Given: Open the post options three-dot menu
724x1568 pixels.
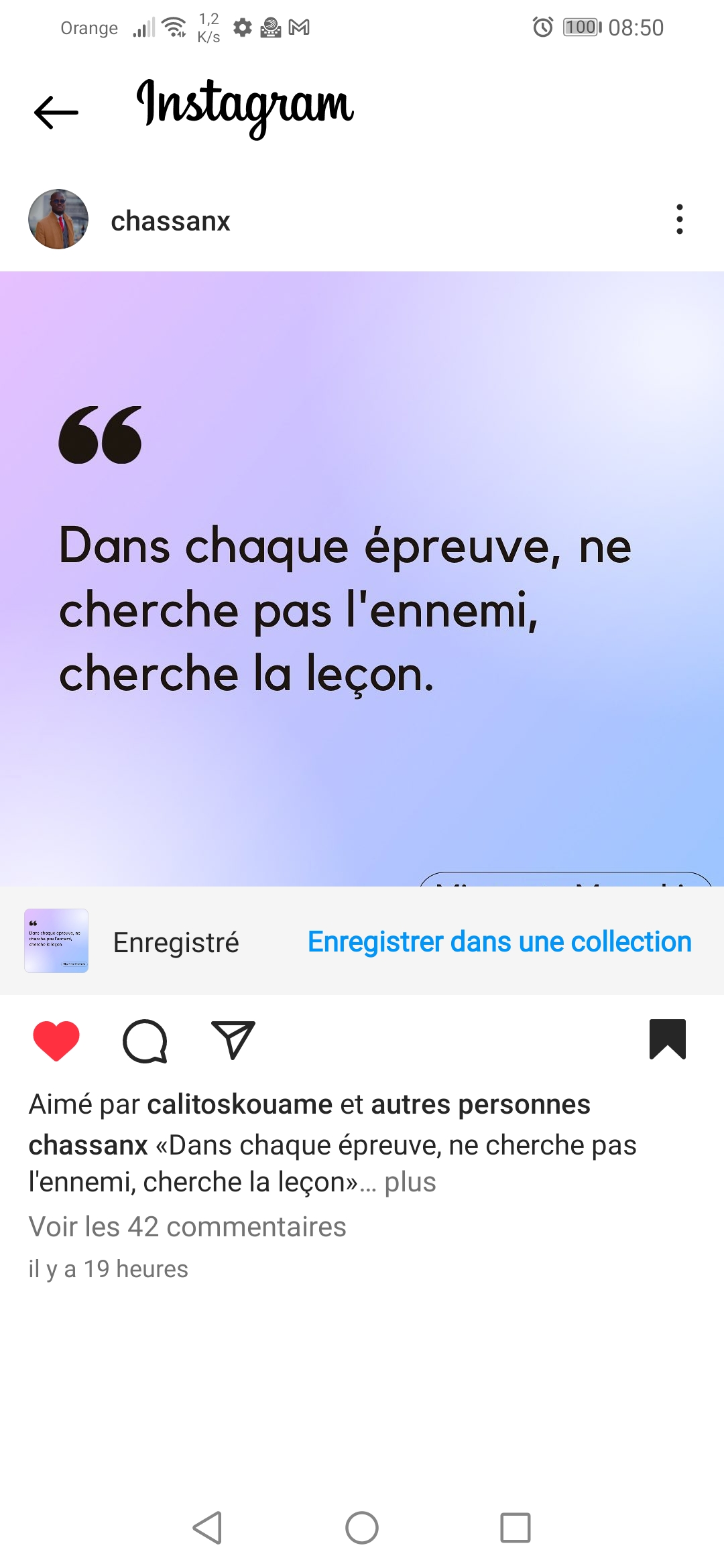Looking at the screenshot, I should point(679,219).
